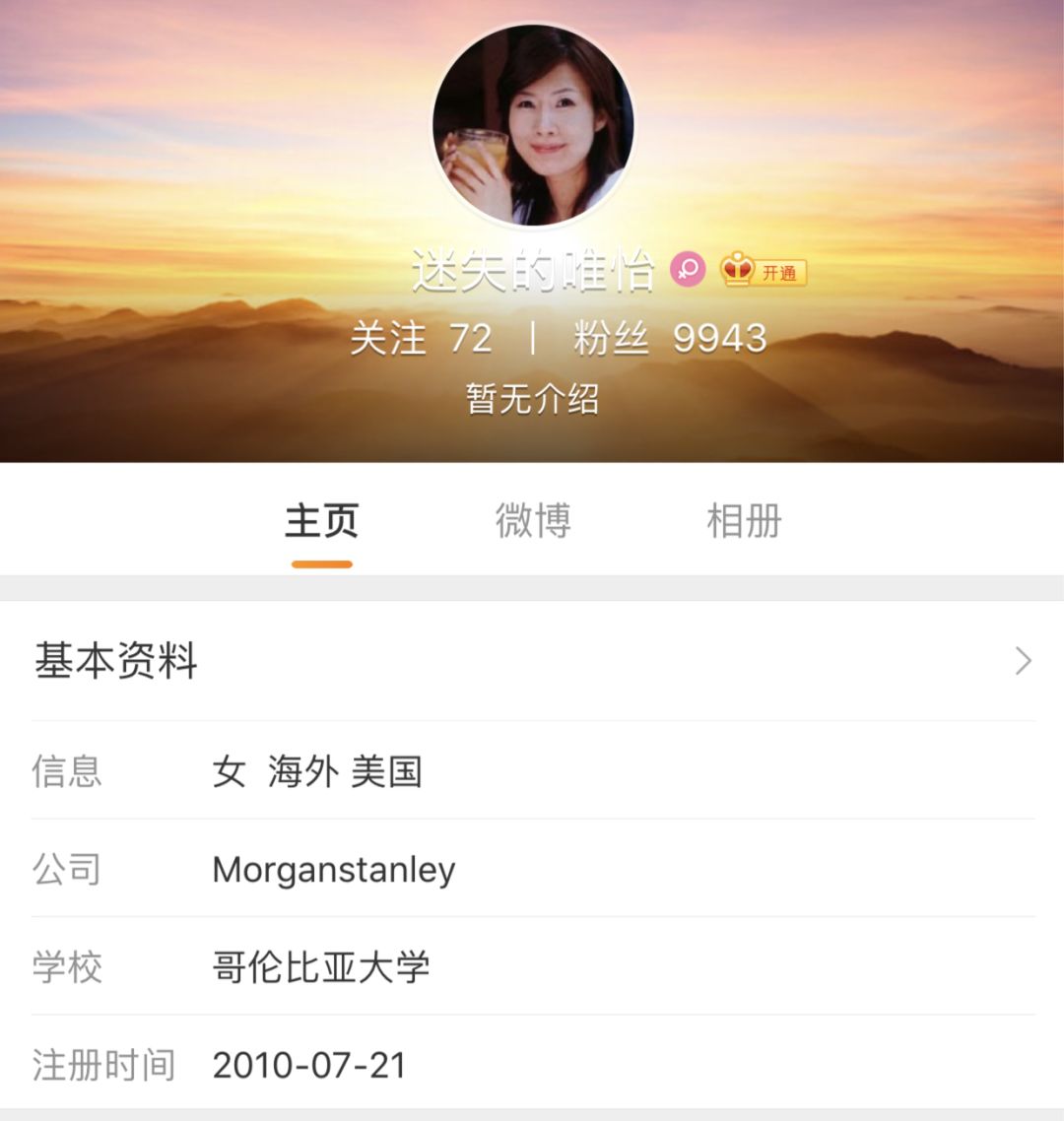Click the location 海外 美国
1064x1121 pixels.
(x=344, y=773)
